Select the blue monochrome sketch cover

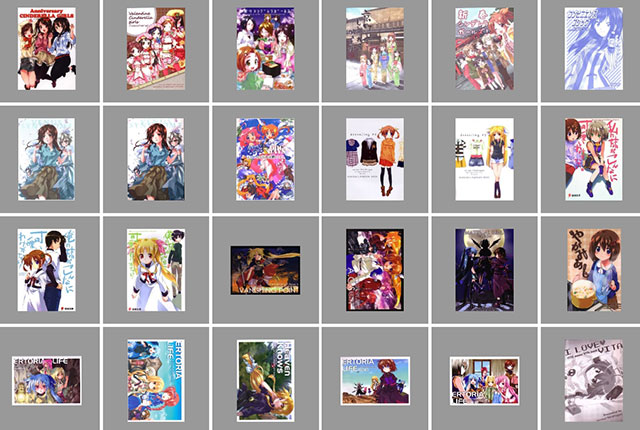(x=593, y=49)
